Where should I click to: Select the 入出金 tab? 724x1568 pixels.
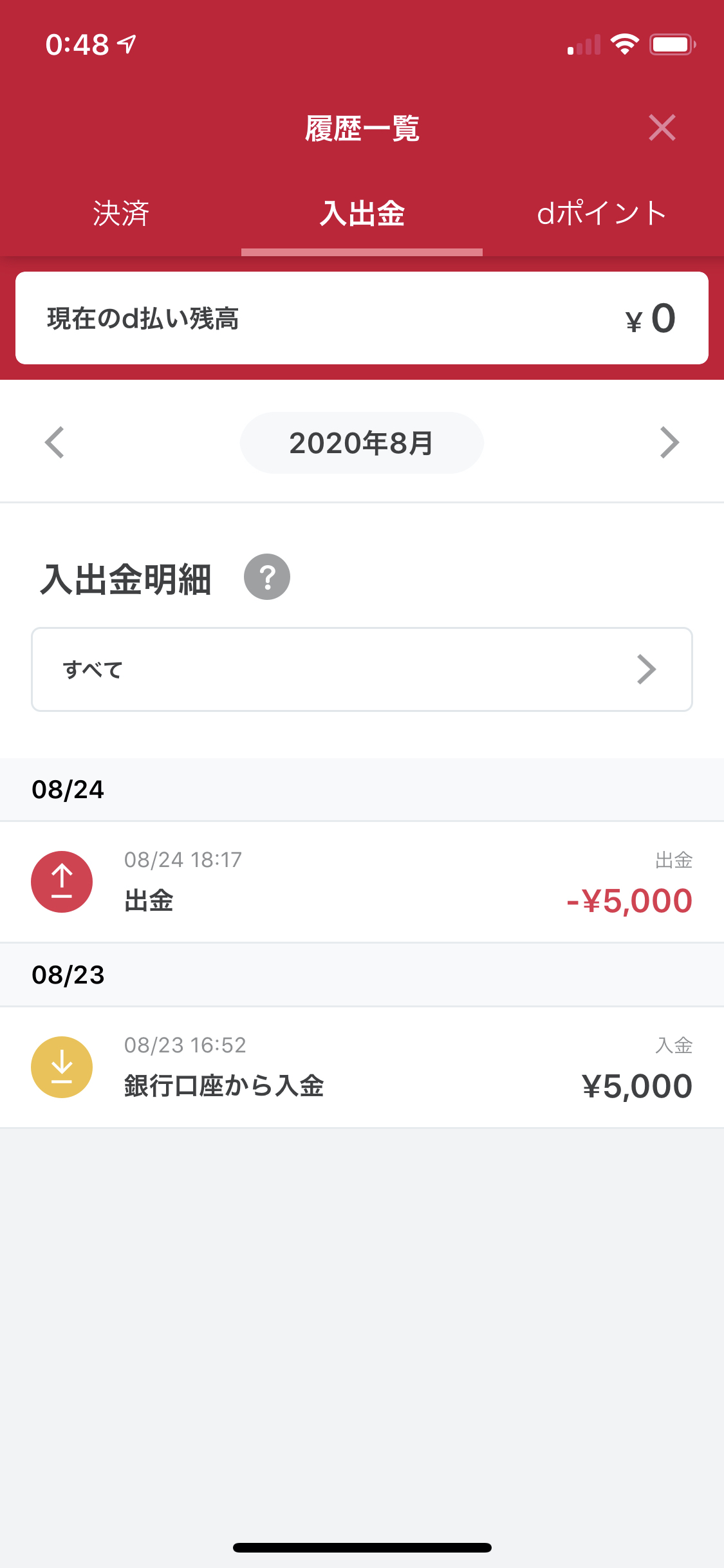[362, 213]
